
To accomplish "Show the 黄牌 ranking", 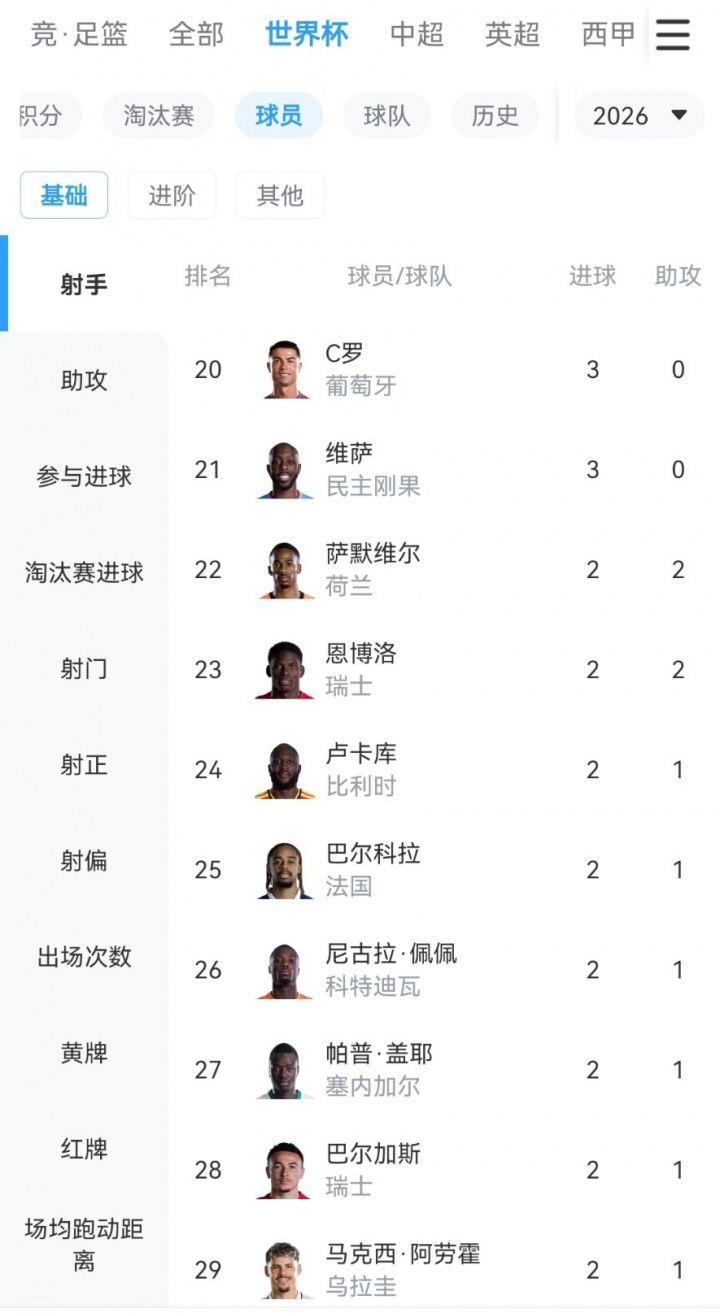I will click(x=84, y=1053).
